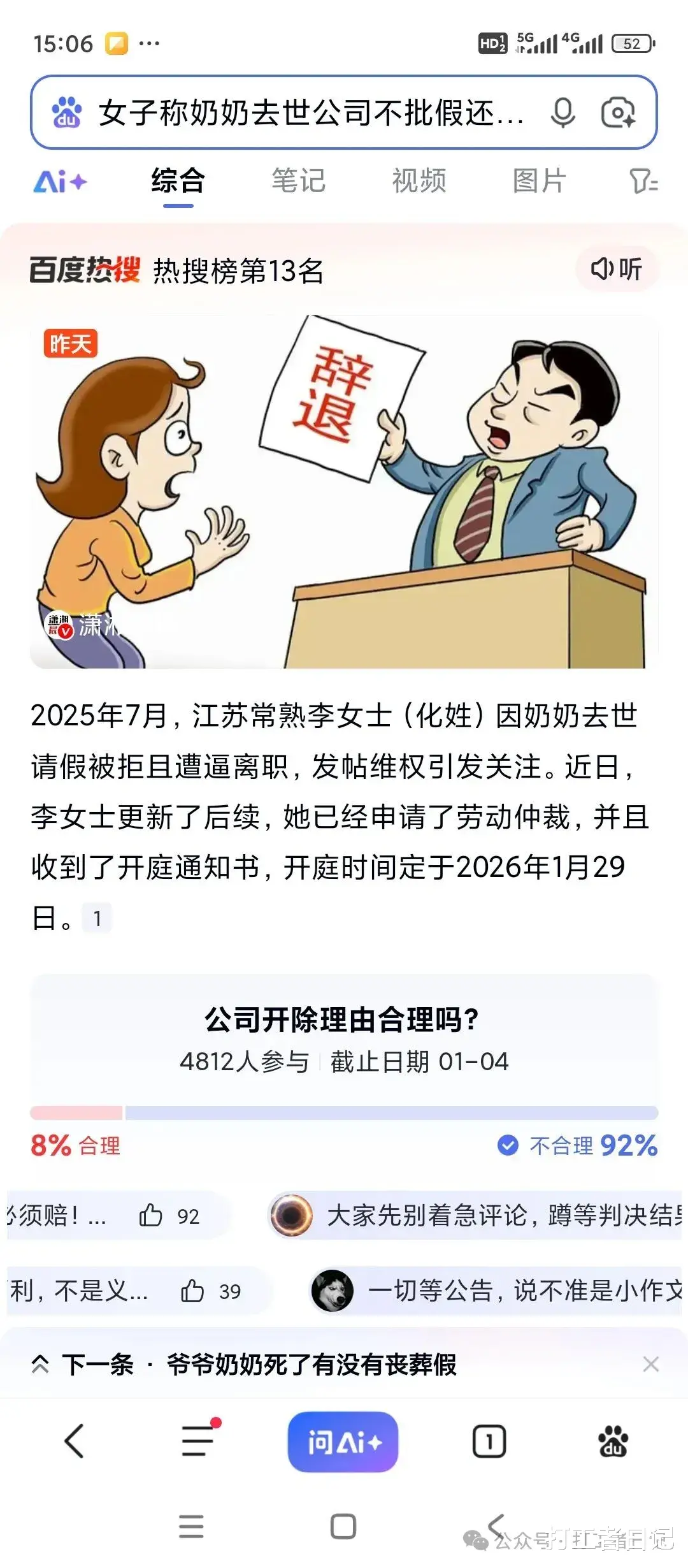
Task: Open the tab switcher showing 1
Action: point(489,1442)
